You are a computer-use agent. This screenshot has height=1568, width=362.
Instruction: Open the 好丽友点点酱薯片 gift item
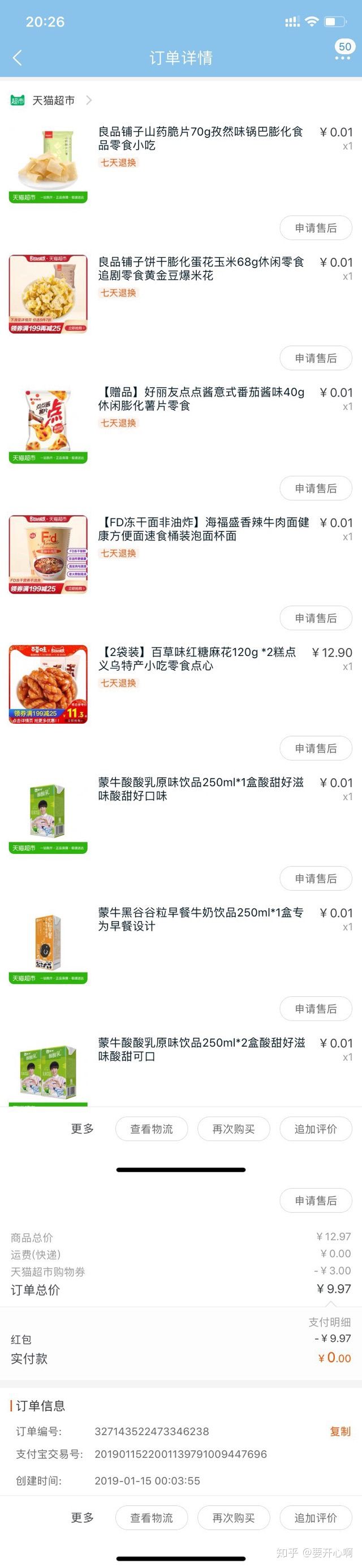pyautogui.click(x=200, y=399)
